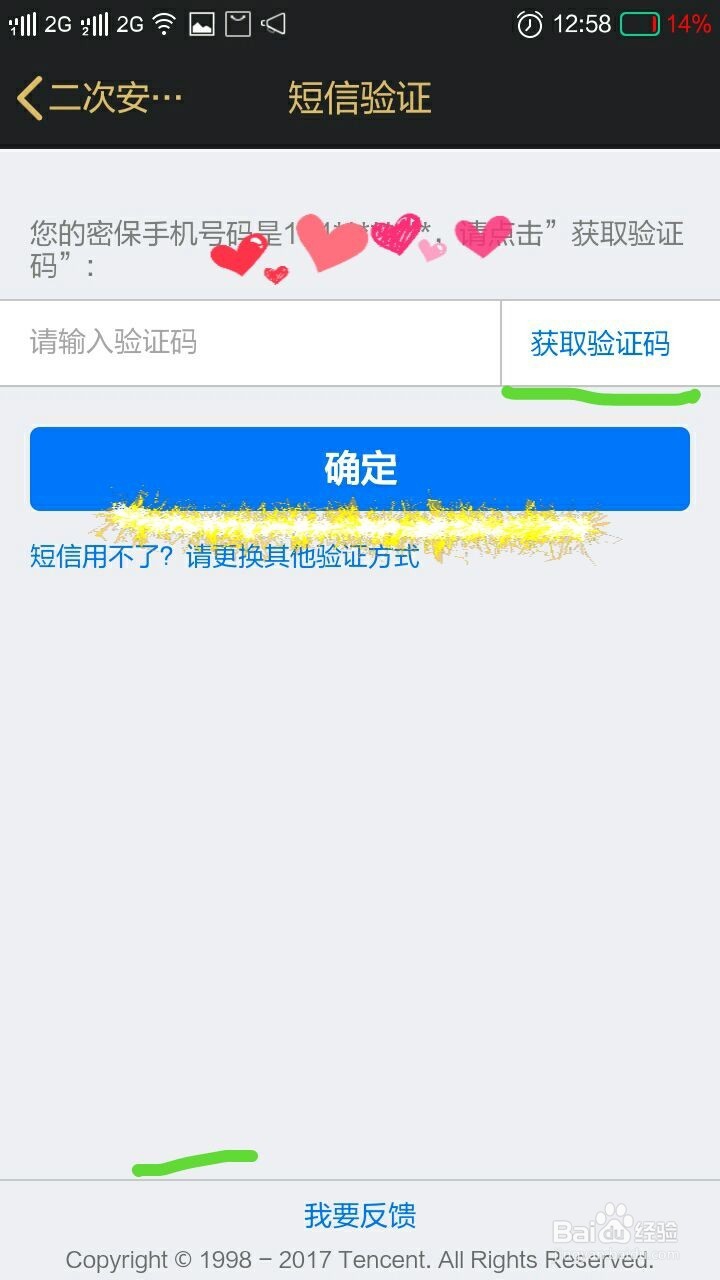Open 请更换其他验证方式 alternative verification link

click(300, 557)
